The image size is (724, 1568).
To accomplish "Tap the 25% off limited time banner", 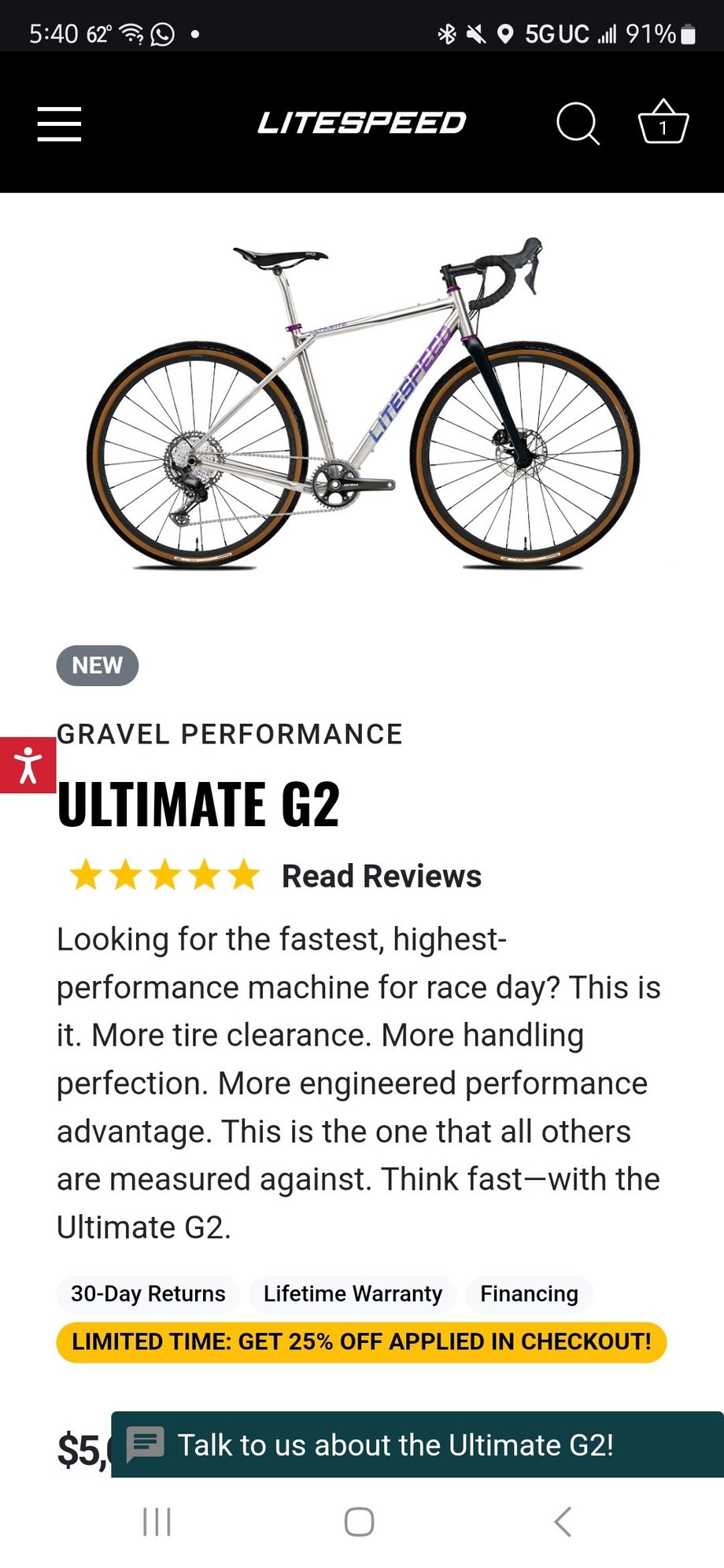I will tap(361, 1341).
